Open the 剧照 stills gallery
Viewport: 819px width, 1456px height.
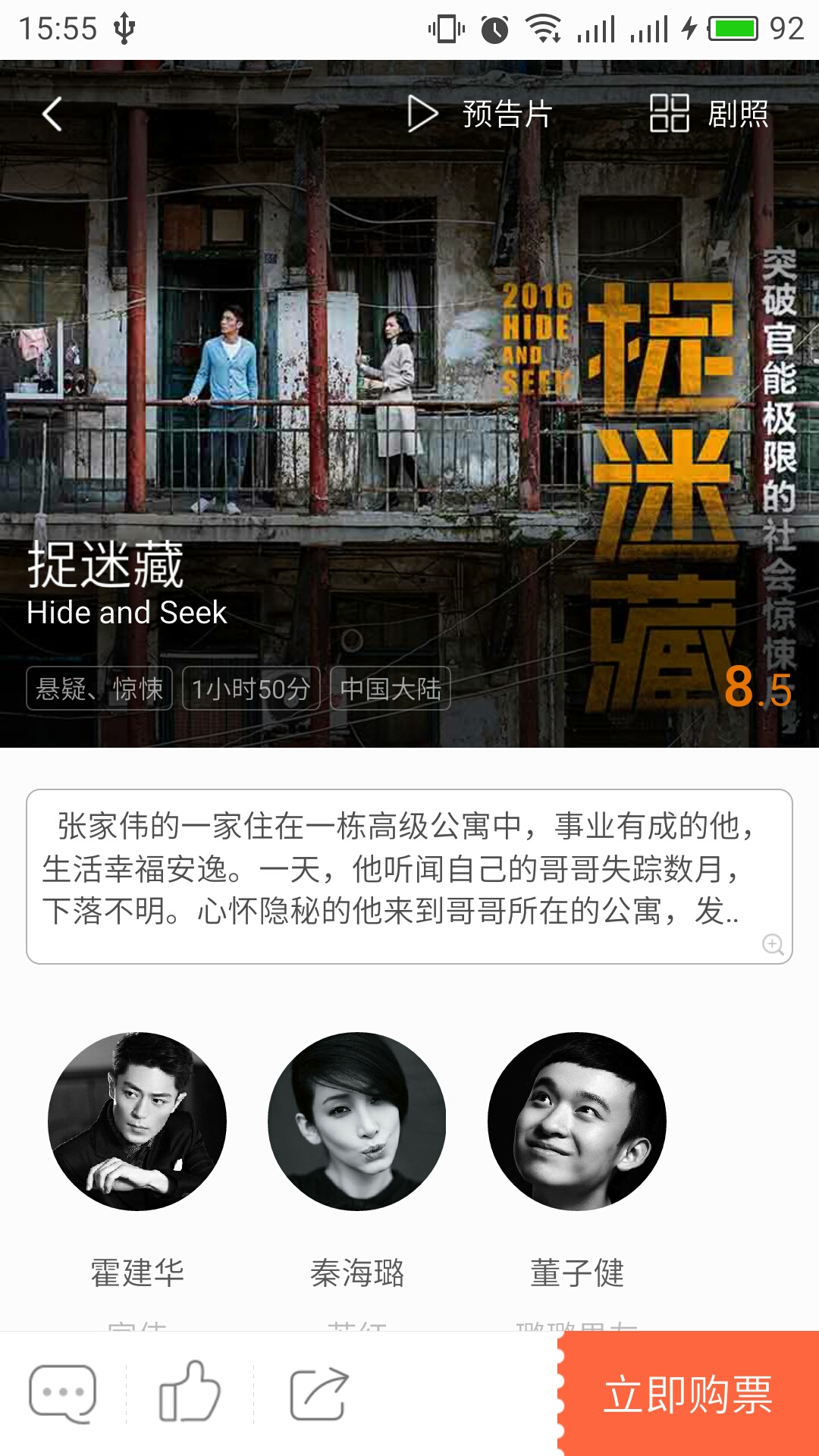click(x=709, y=115)
